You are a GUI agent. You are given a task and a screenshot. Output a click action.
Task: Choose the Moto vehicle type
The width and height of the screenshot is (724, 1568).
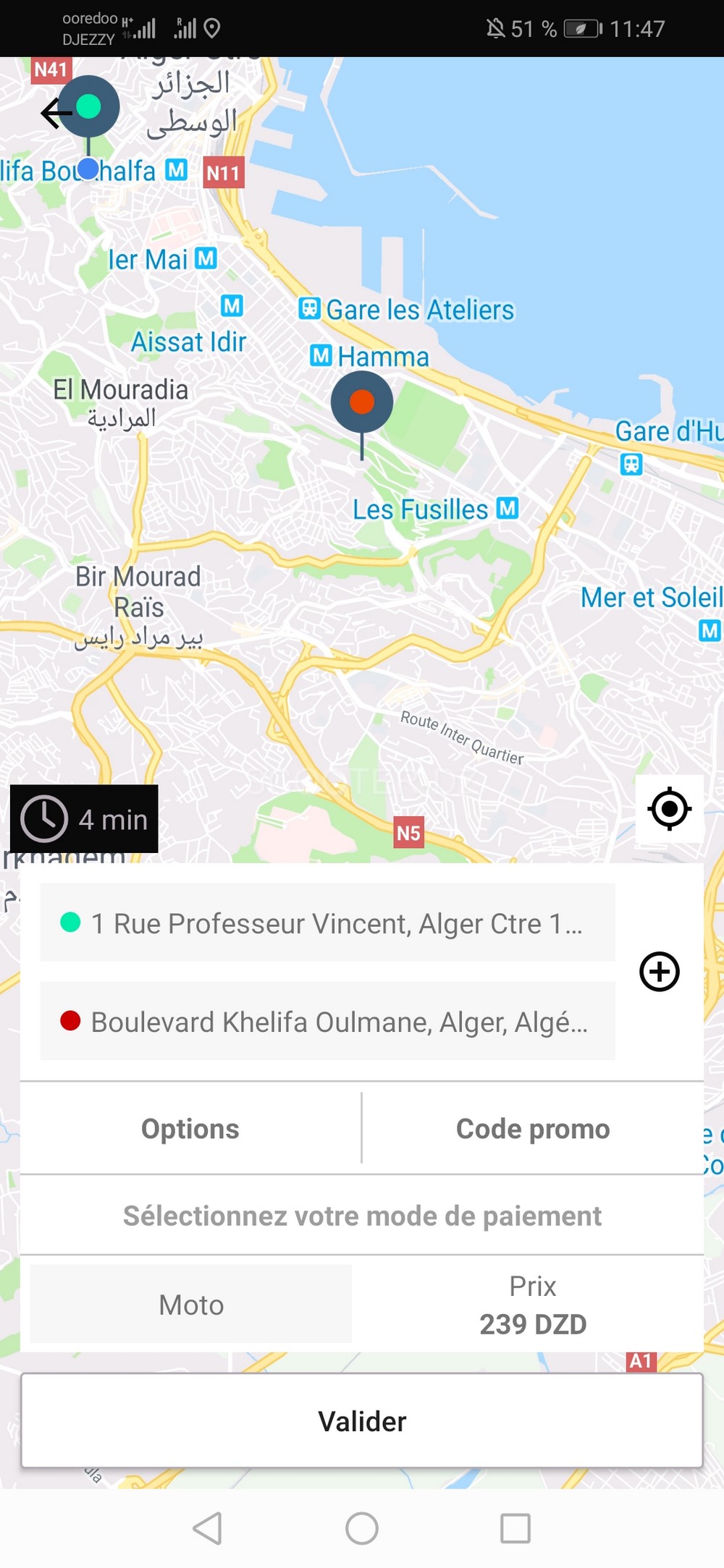click(191, 1305)
